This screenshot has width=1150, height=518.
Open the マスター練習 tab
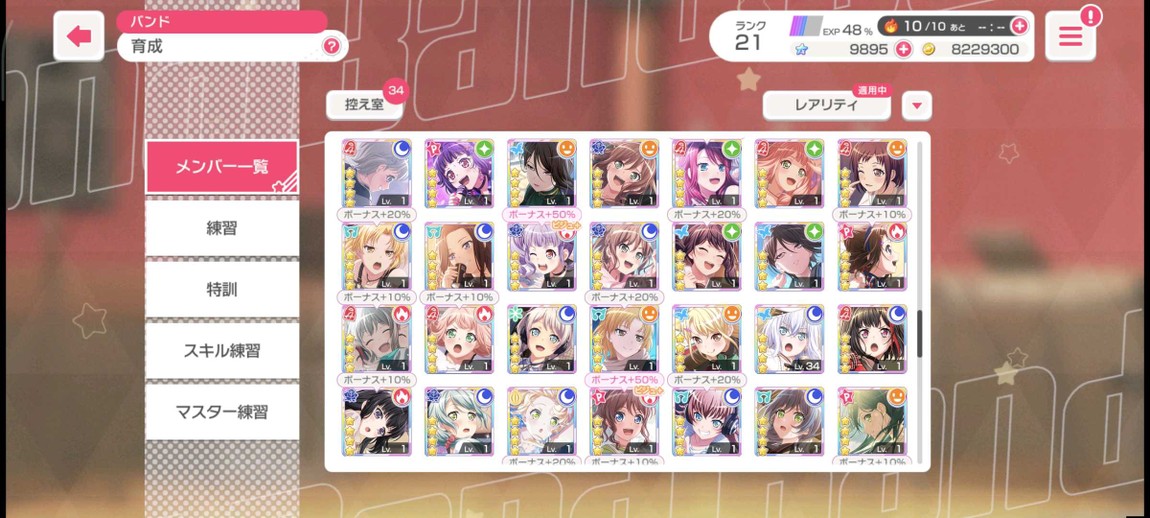tap(221, 411)
